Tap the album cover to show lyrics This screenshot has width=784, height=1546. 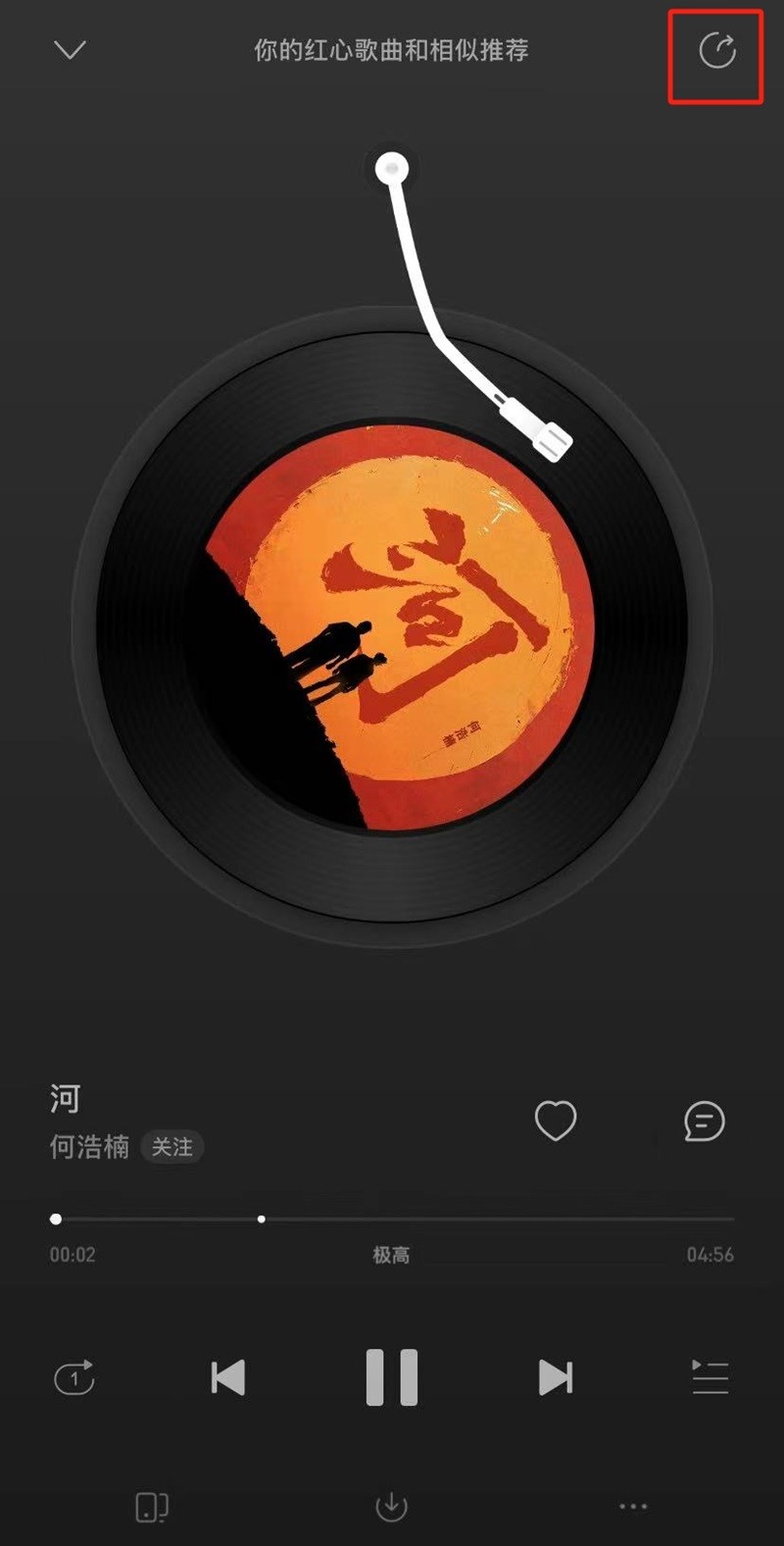[x=392, y=627]
